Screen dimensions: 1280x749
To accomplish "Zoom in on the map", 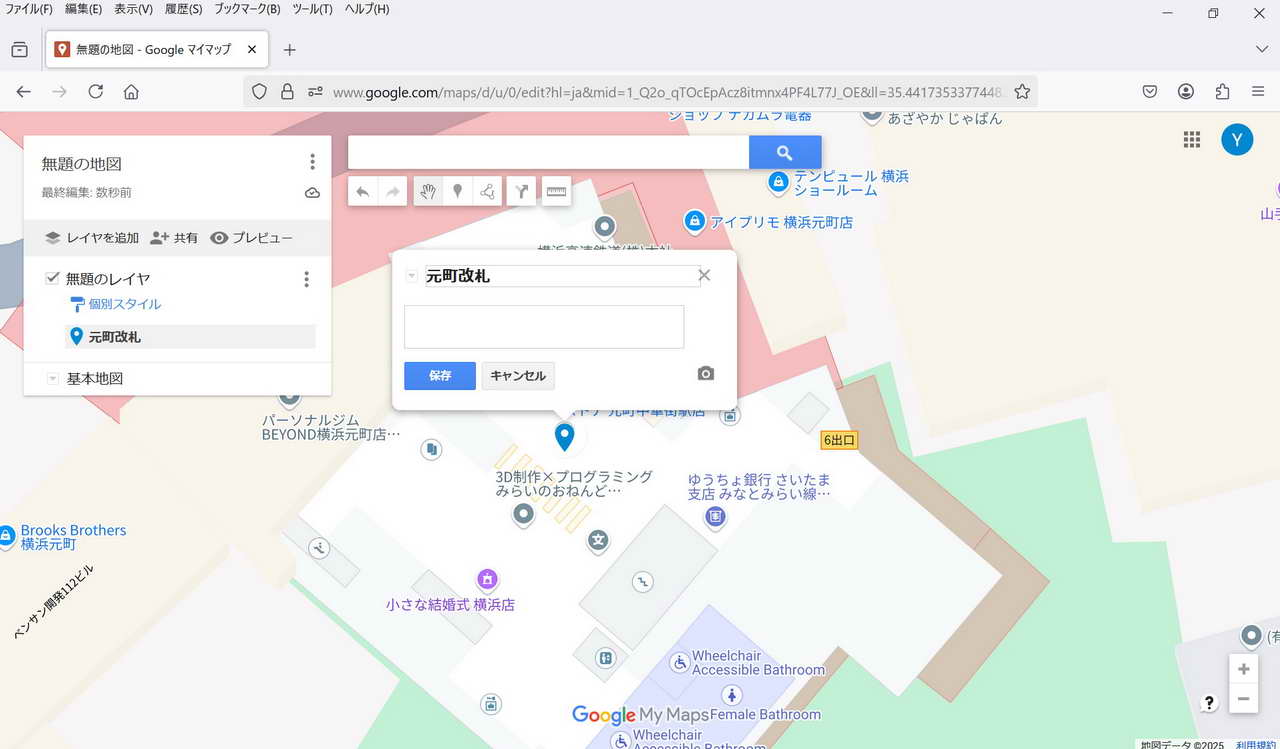I will 1243,669.
